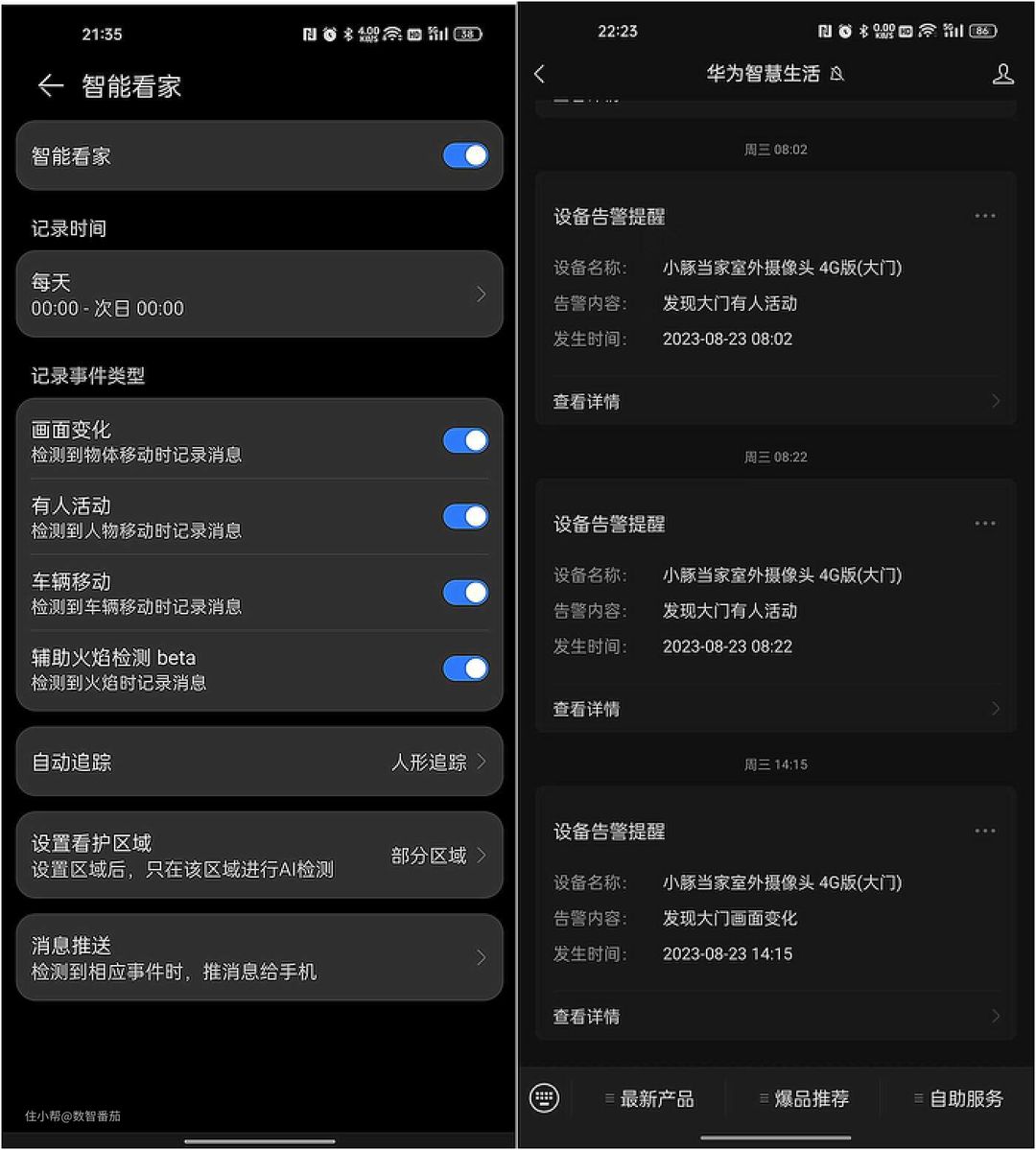Screen dimensions: 1036x1150
Task: Tap 查看详情 on the 08:22 alert card
Action: (x=775, y=710)
